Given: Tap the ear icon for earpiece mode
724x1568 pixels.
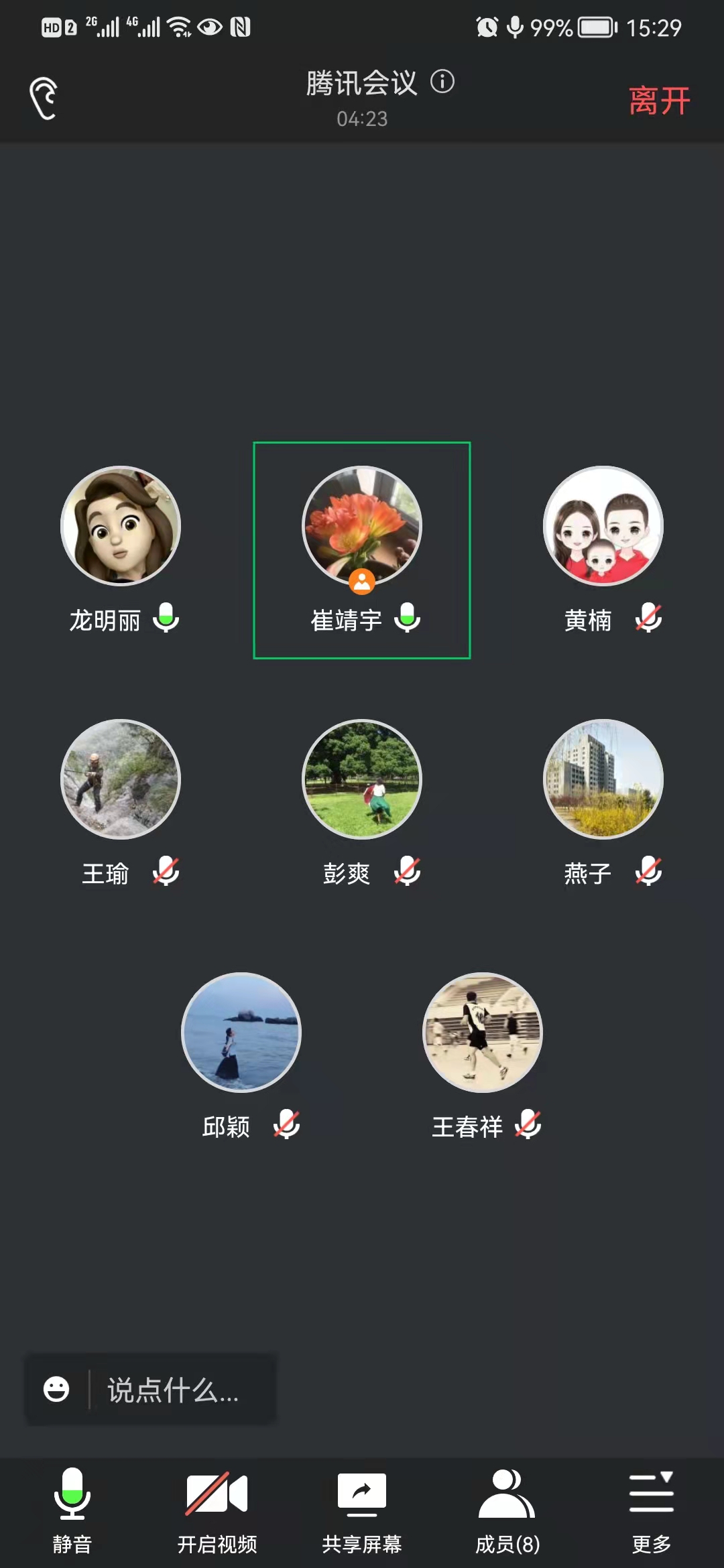Looking at the screenshot, I should [x=44, y=99].
